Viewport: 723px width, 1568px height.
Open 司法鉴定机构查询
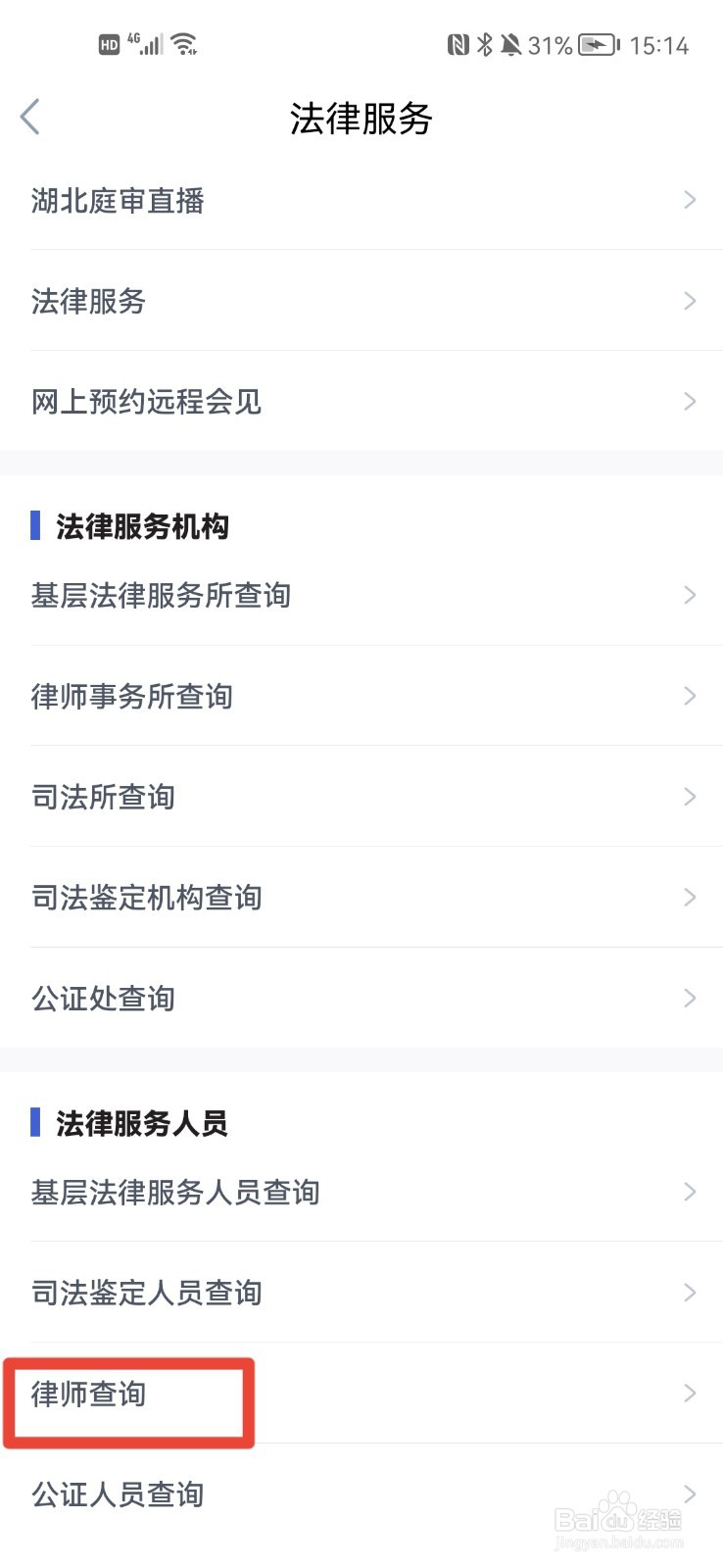(x=145, y=898)
